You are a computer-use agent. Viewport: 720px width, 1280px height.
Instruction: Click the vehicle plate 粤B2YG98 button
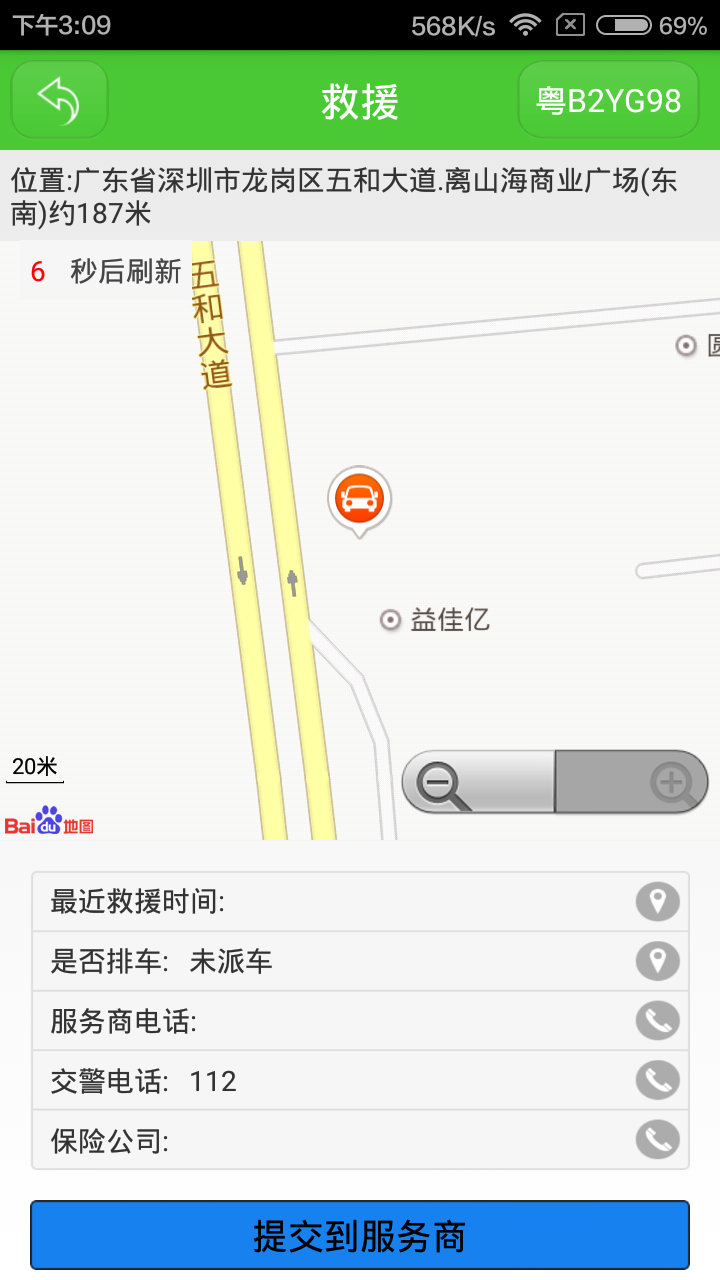[x=607, y=99]
